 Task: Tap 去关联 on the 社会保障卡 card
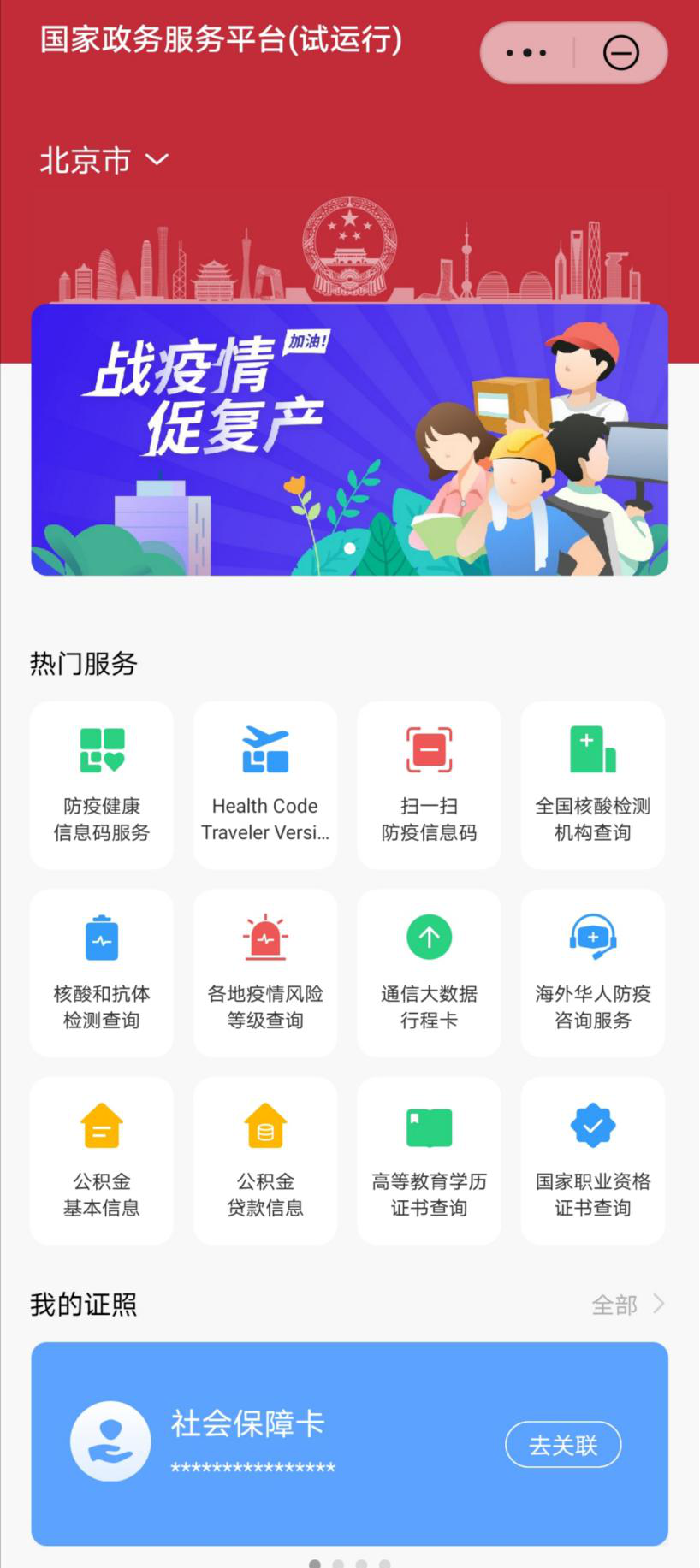(x=563, y=1445)
